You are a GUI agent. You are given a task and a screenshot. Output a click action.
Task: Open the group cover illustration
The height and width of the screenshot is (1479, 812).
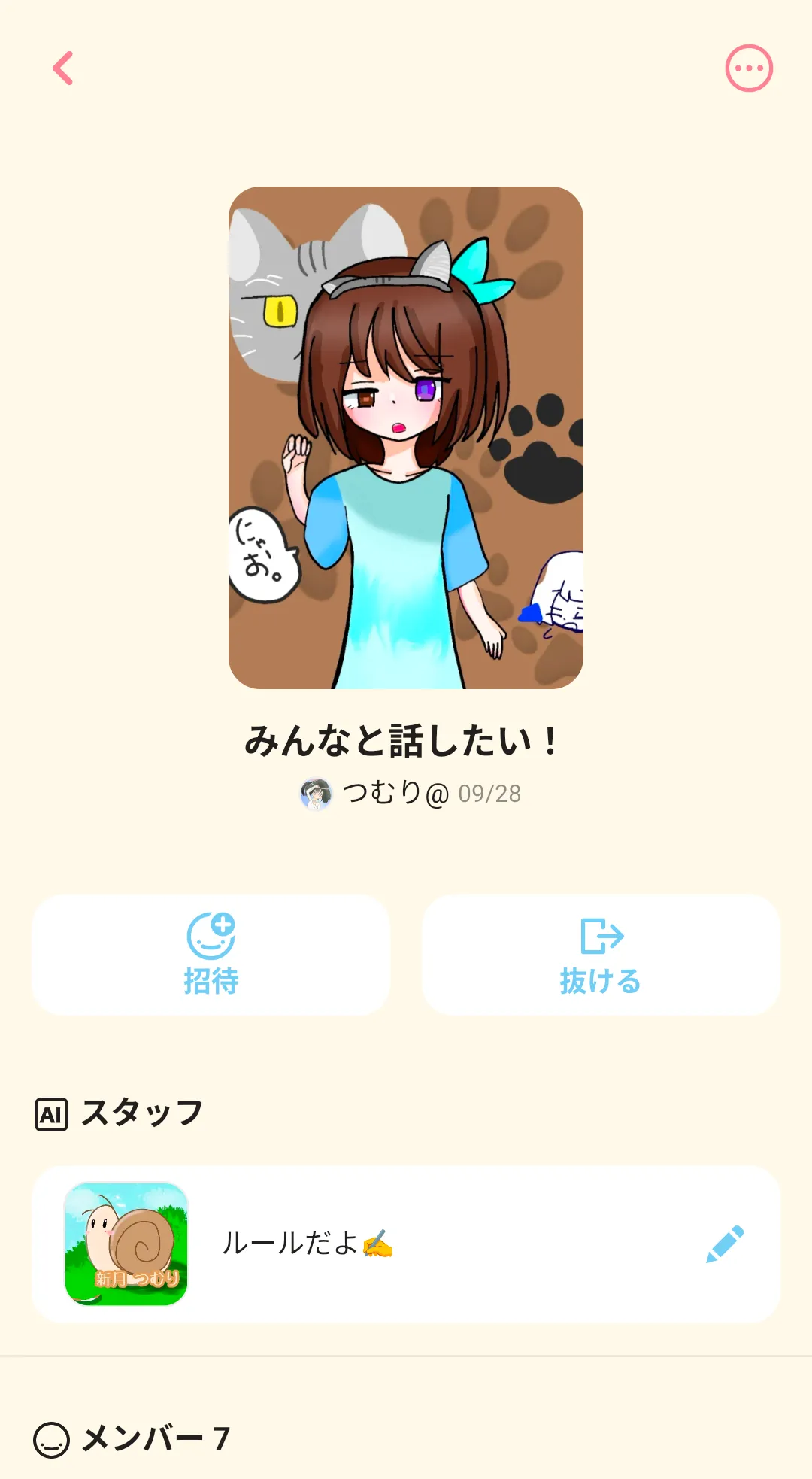[x=406, y=437]
